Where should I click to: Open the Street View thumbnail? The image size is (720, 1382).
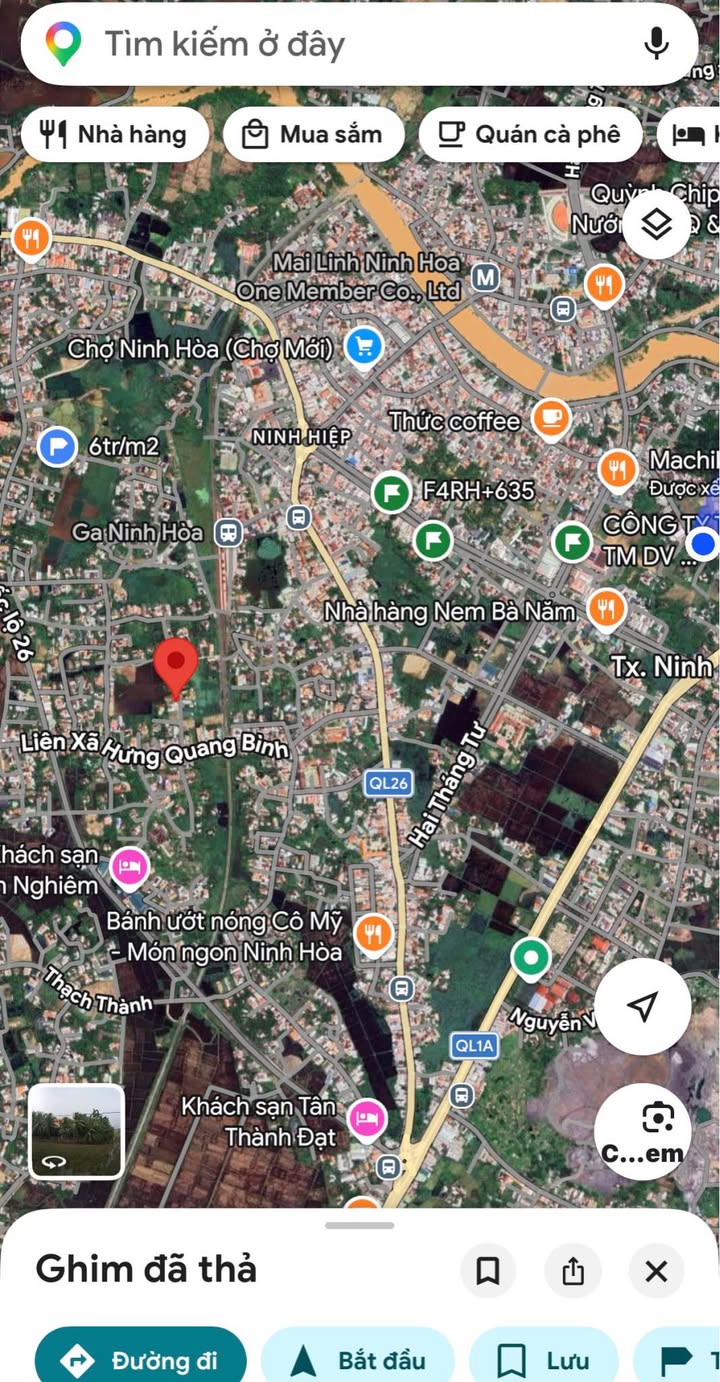pyautogui.click(x=77, y=1132)
